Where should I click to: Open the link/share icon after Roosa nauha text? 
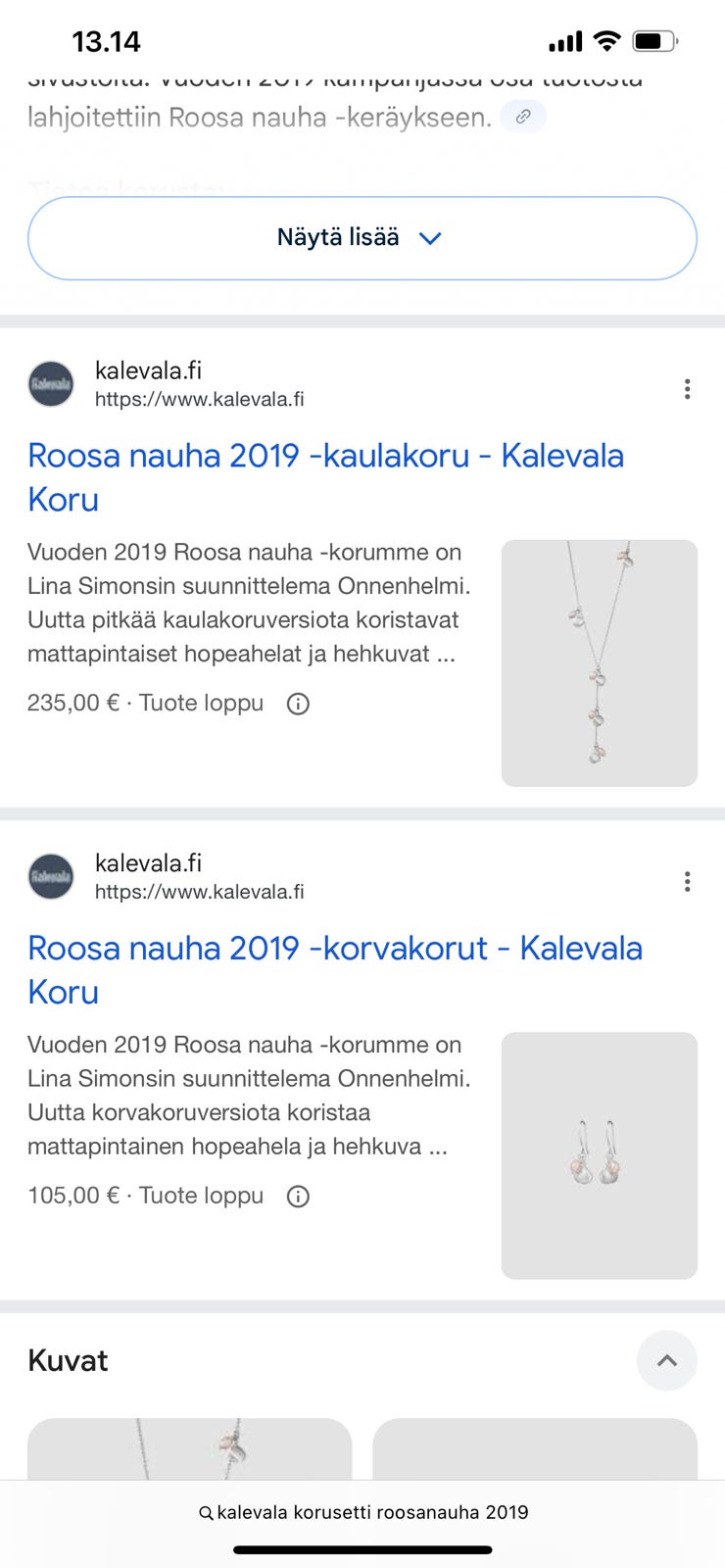[x=524, y=117]
